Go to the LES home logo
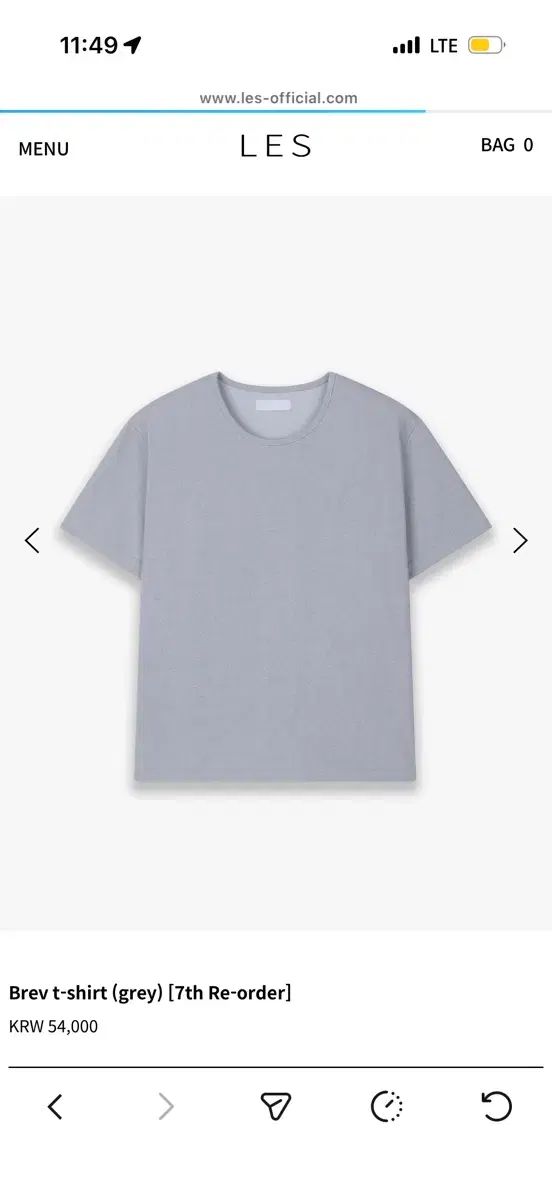Screen dimensions: 552x1200 (x=275, y=146)
